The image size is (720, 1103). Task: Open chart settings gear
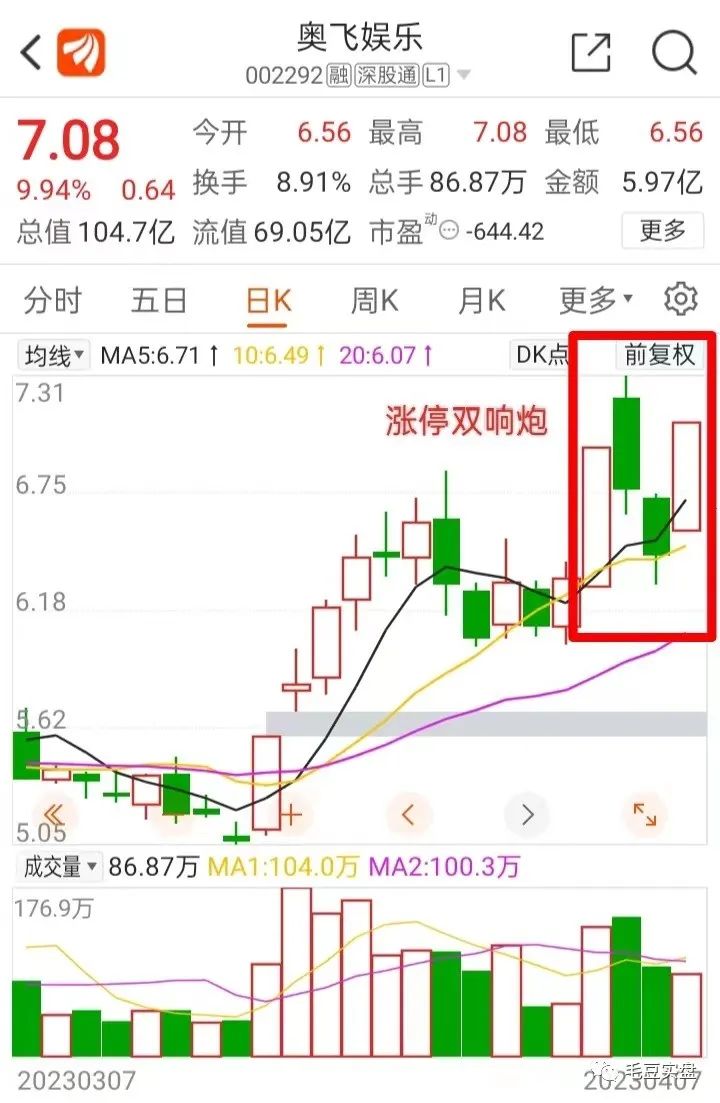click(681, 299)
